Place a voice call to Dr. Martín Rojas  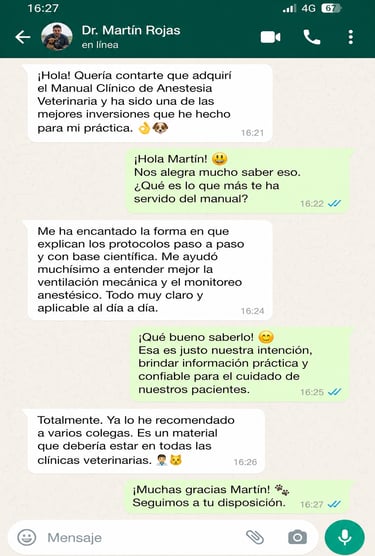tap(312, 37)
